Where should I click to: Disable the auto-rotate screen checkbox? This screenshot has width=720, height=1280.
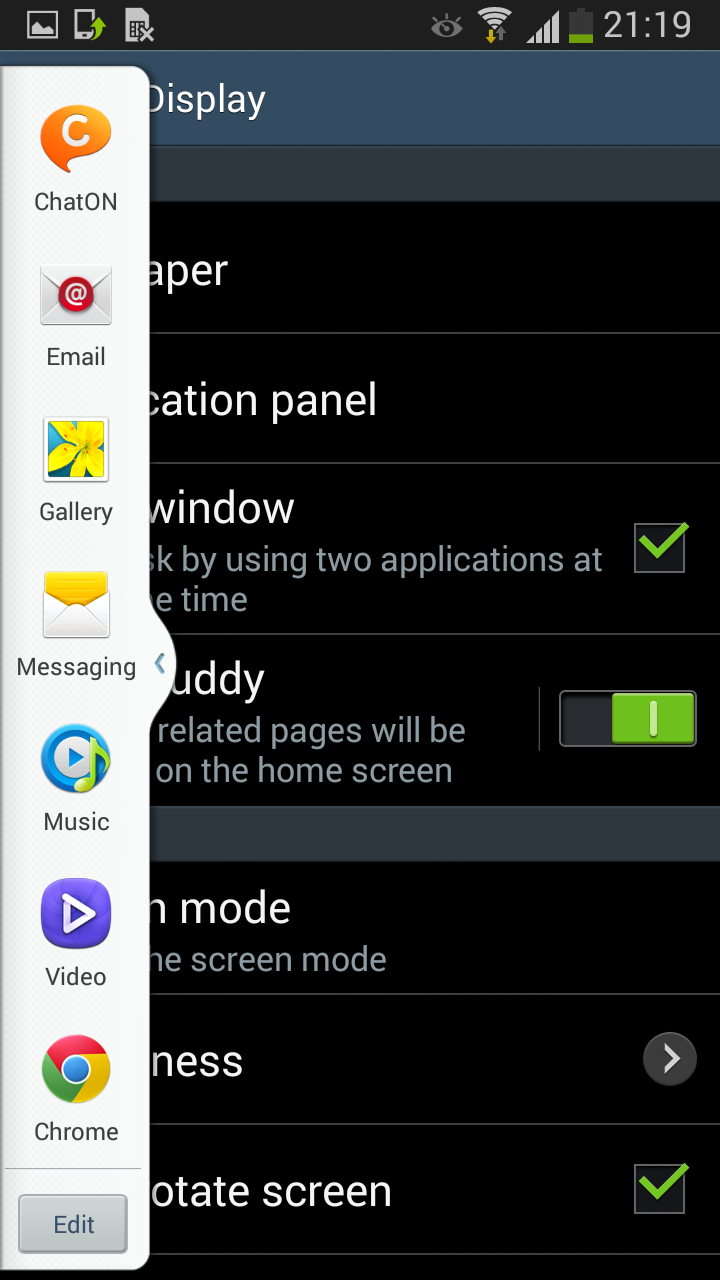tap(660, 1188)
